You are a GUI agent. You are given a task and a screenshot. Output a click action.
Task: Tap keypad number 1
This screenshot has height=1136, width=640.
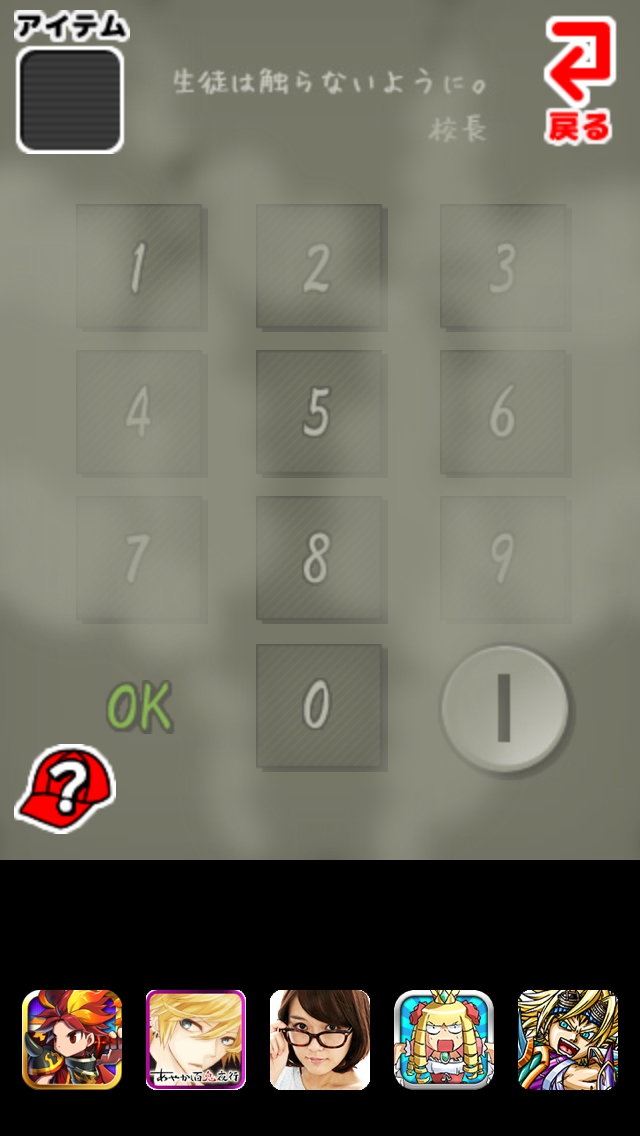pyautogui.click(x=140, y=267)
